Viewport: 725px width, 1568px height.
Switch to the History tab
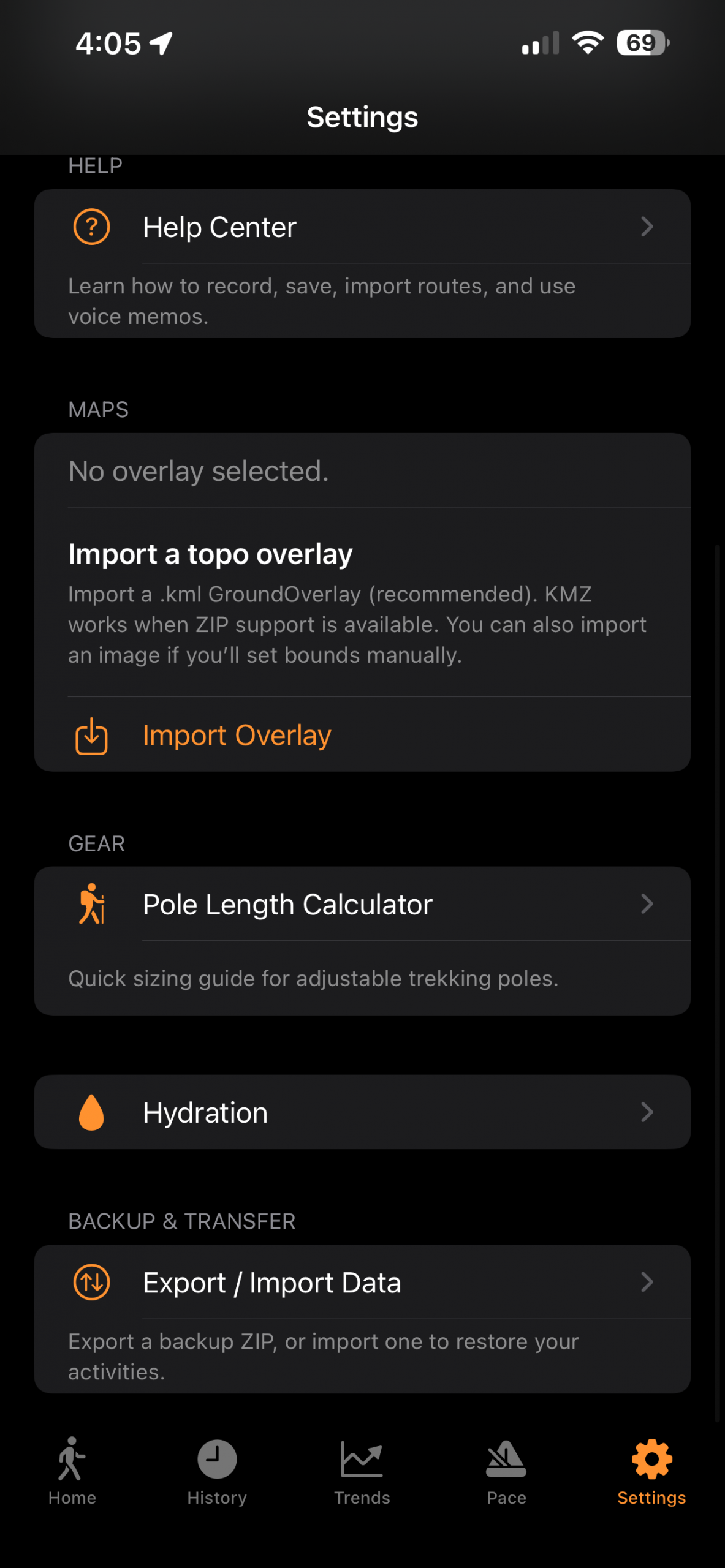point(217,1470)
